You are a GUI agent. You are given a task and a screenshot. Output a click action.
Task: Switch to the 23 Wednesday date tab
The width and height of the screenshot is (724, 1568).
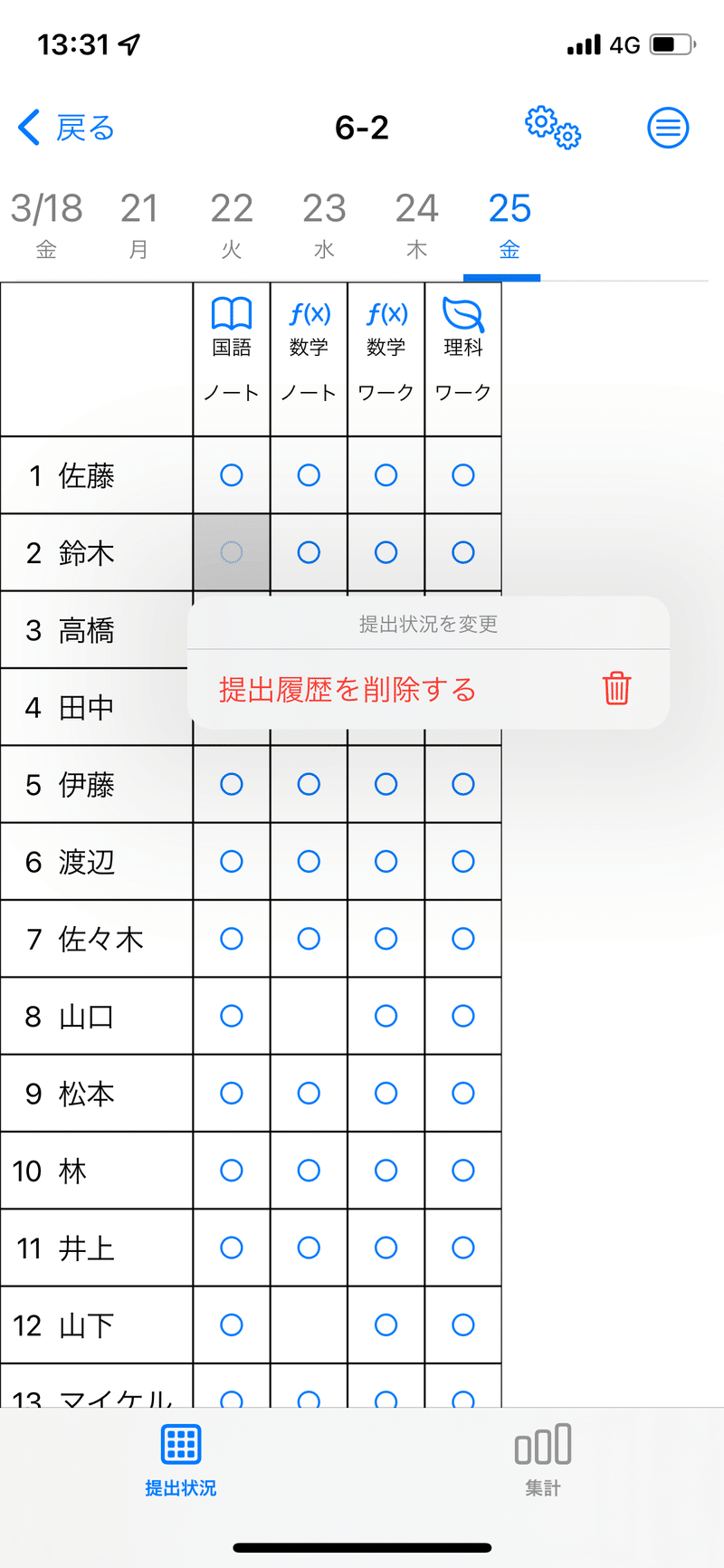click(x=324, y=225)
